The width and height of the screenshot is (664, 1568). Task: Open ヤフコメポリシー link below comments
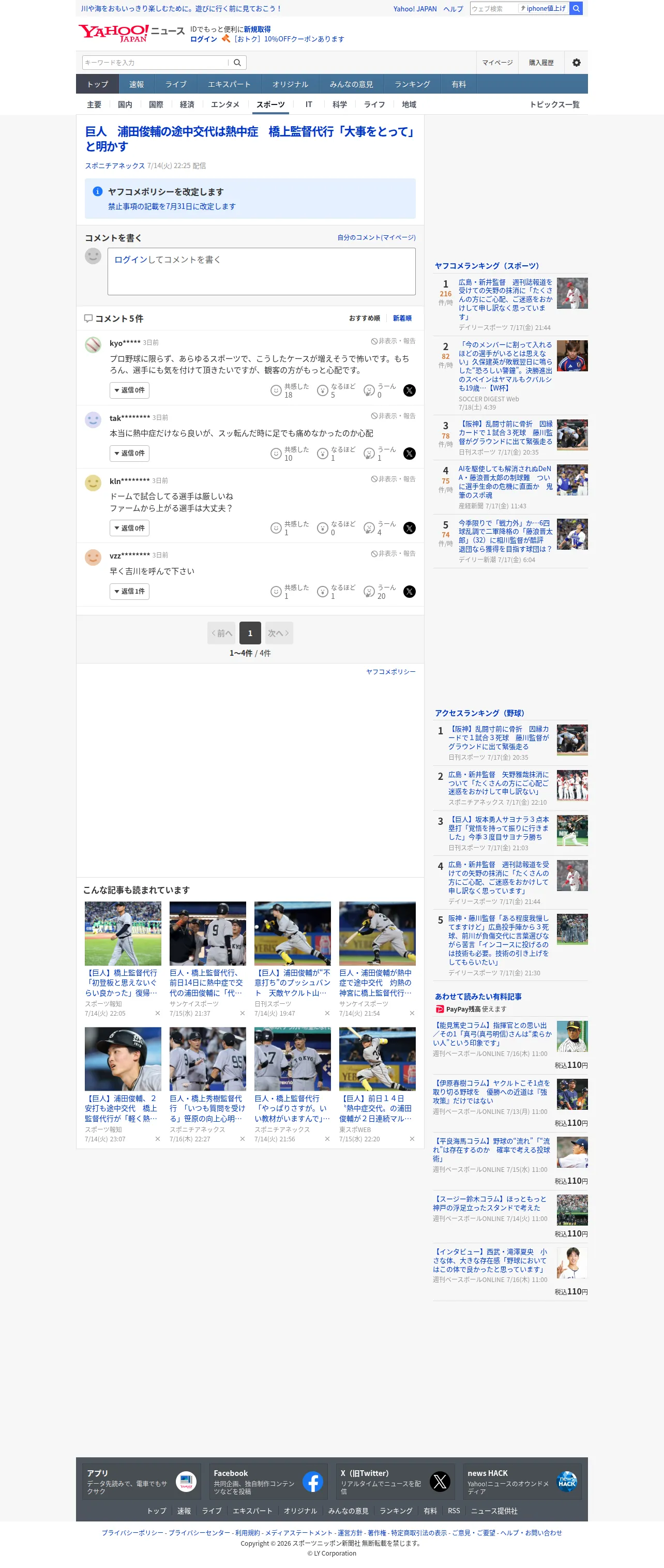point(391,671)
